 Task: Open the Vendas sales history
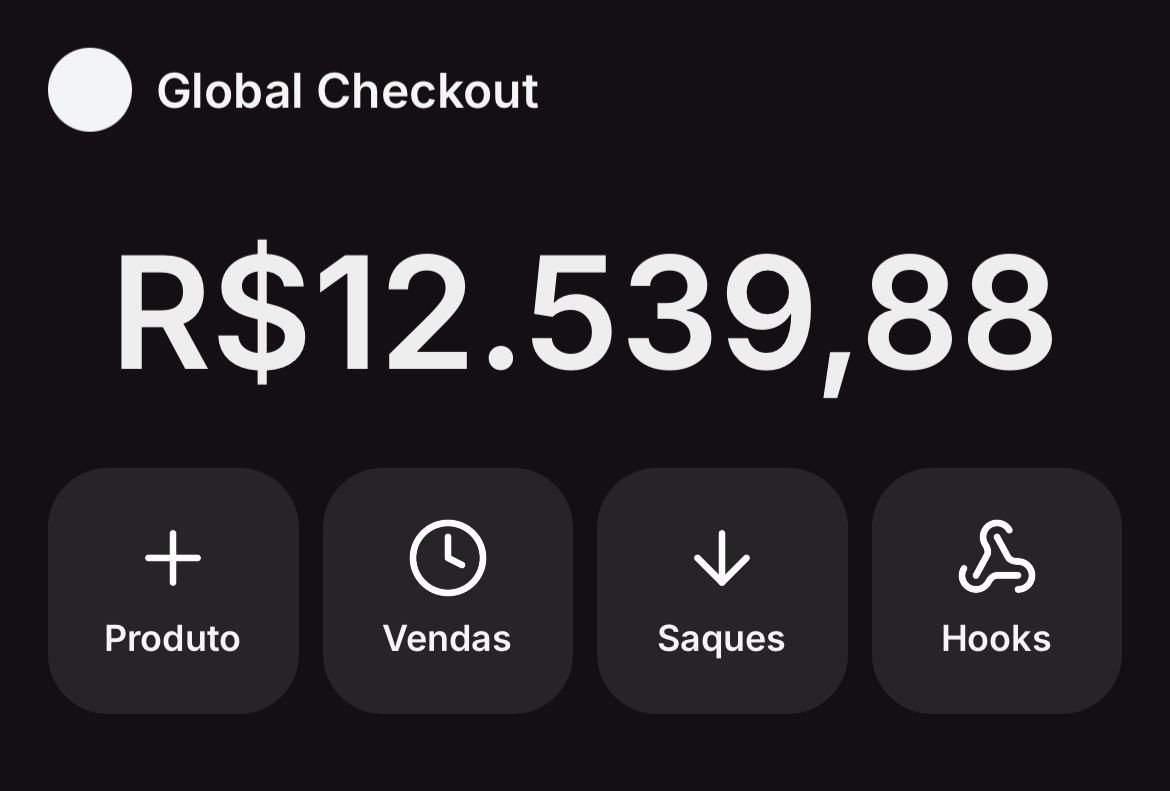(447, 590)
